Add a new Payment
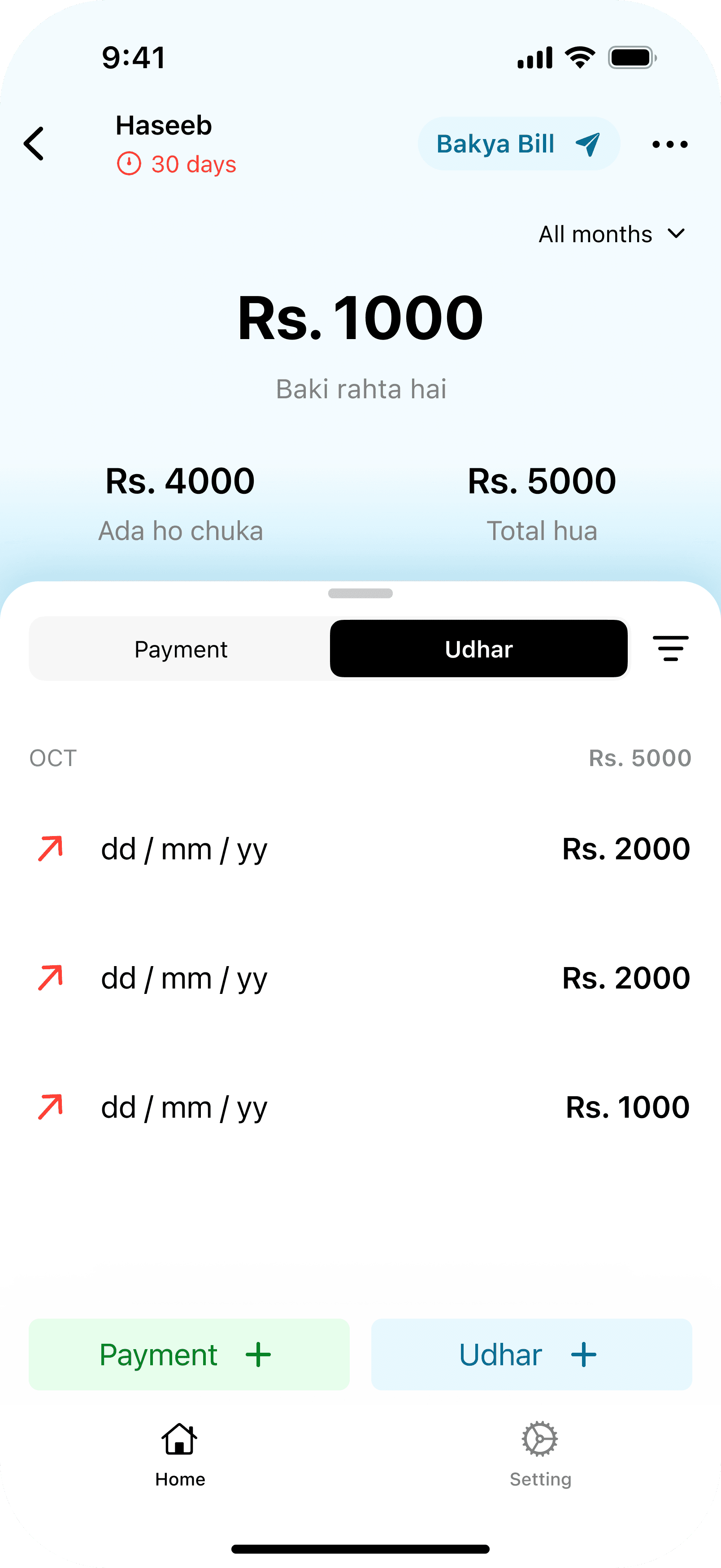Image resolution: width=721 pixels, height=1568 pixels. point(189,1355)
